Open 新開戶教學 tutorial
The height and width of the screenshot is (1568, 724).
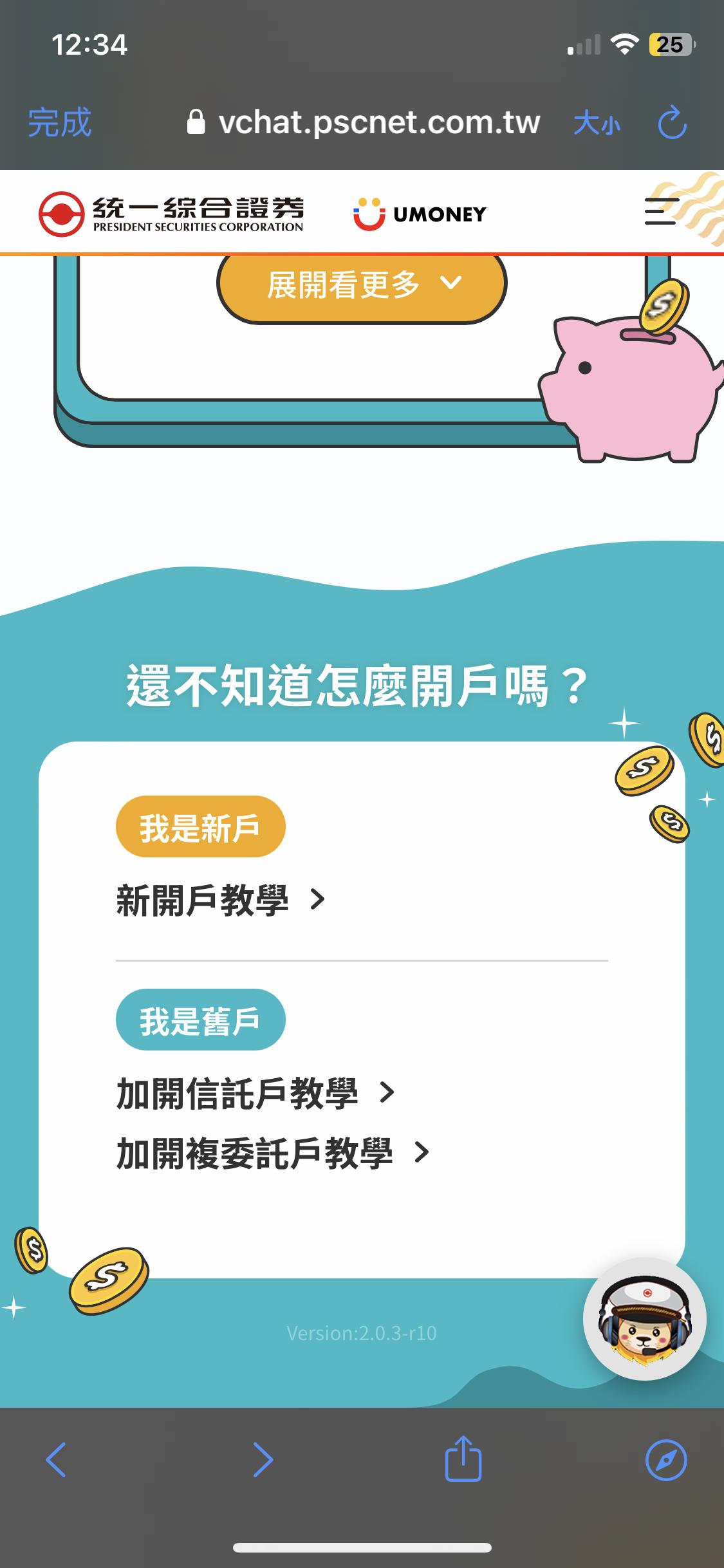pyautogui.click(x=221, y=900)
